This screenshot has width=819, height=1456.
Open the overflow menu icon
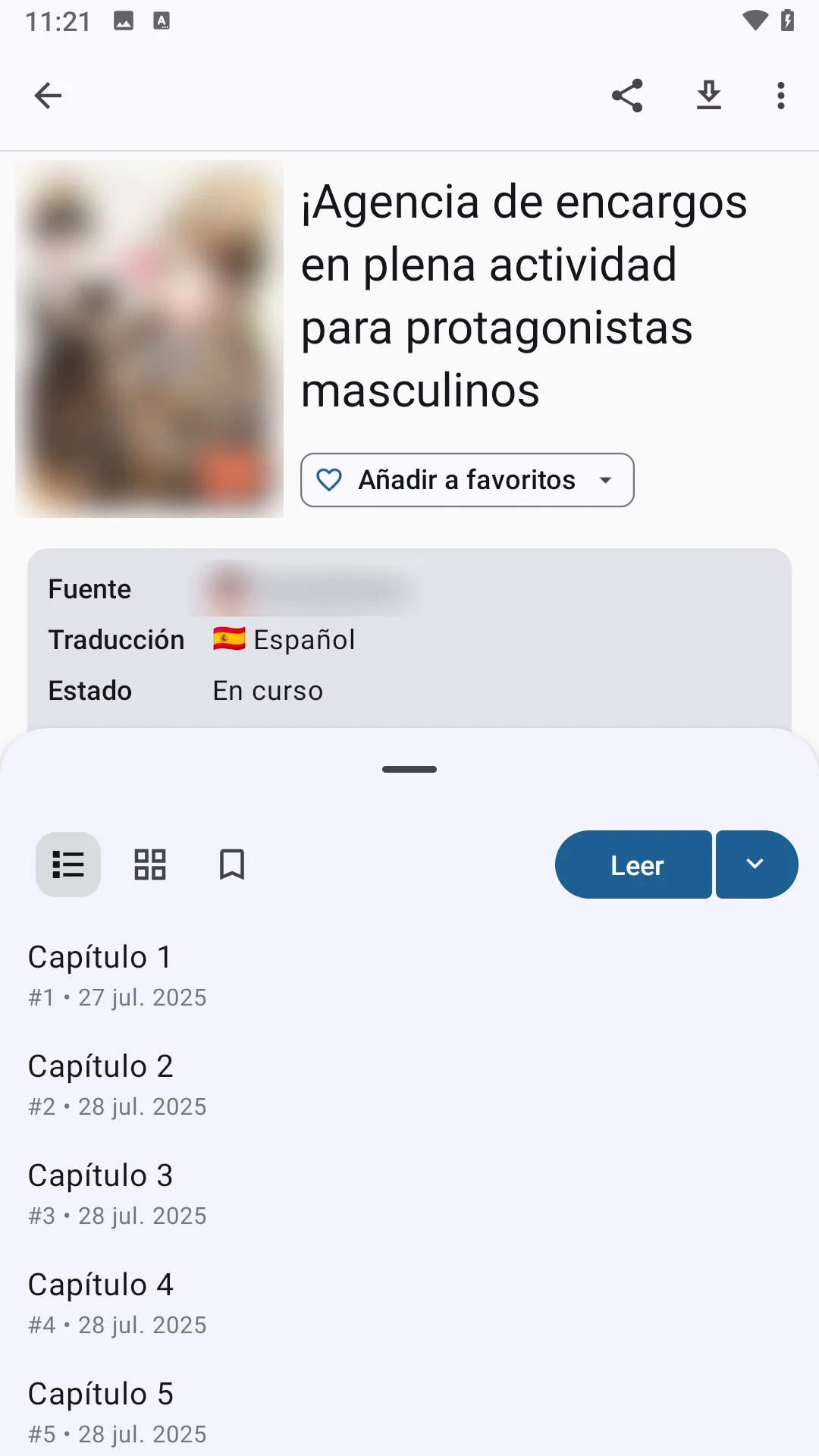[780, 95]
